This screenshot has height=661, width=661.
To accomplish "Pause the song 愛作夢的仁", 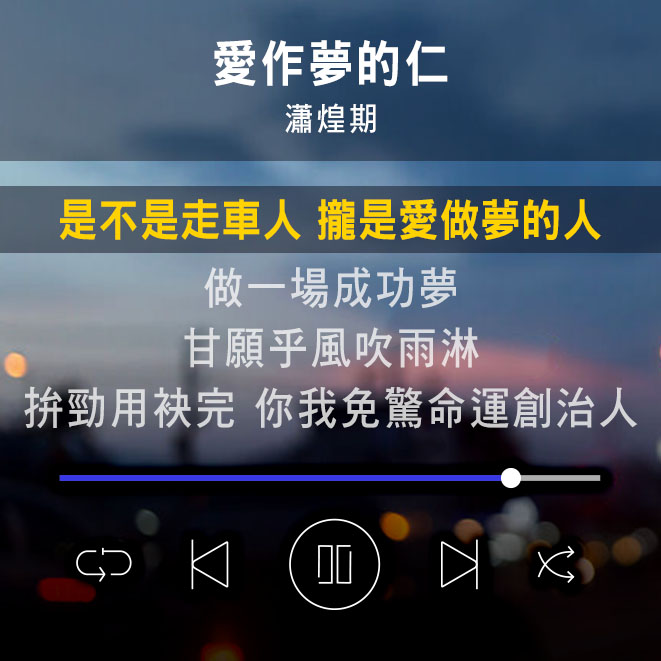I will (x=334, y=564).
